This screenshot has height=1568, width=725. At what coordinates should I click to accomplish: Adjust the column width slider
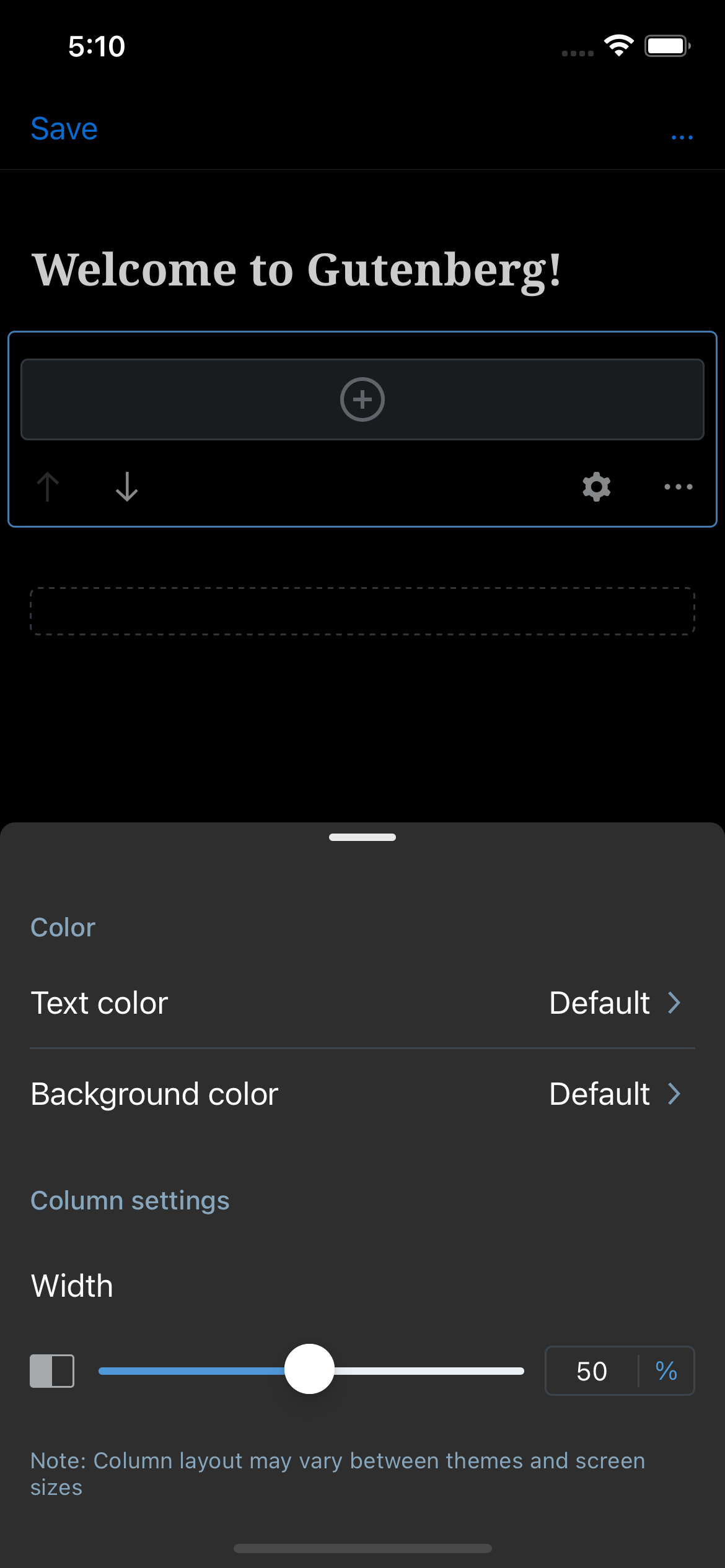(309, 1370)
